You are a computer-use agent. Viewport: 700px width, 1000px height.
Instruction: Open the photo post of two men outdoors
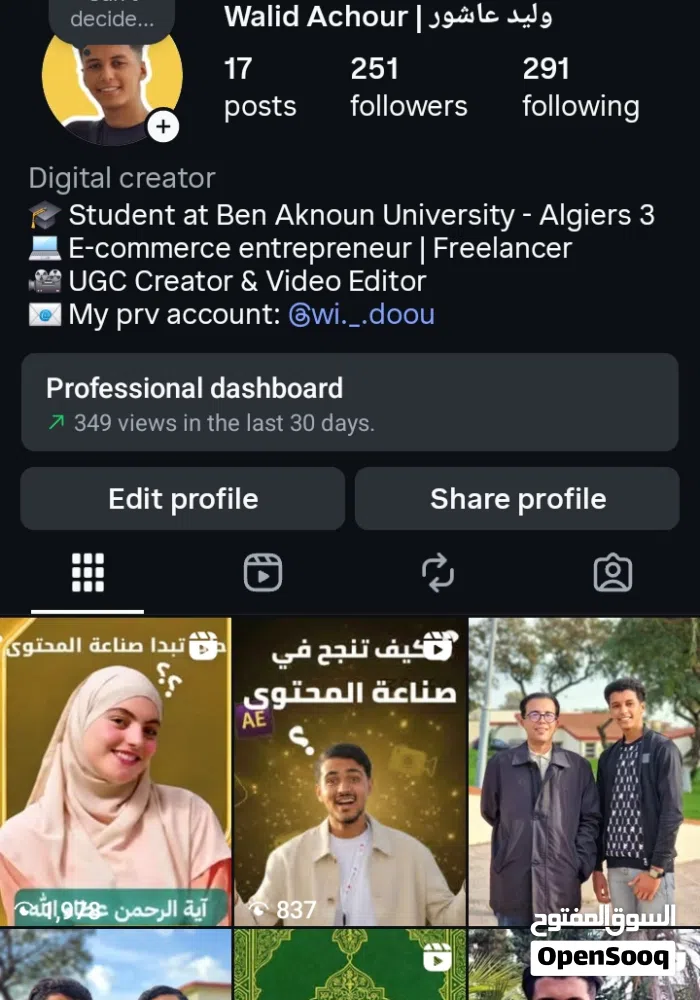584,770
